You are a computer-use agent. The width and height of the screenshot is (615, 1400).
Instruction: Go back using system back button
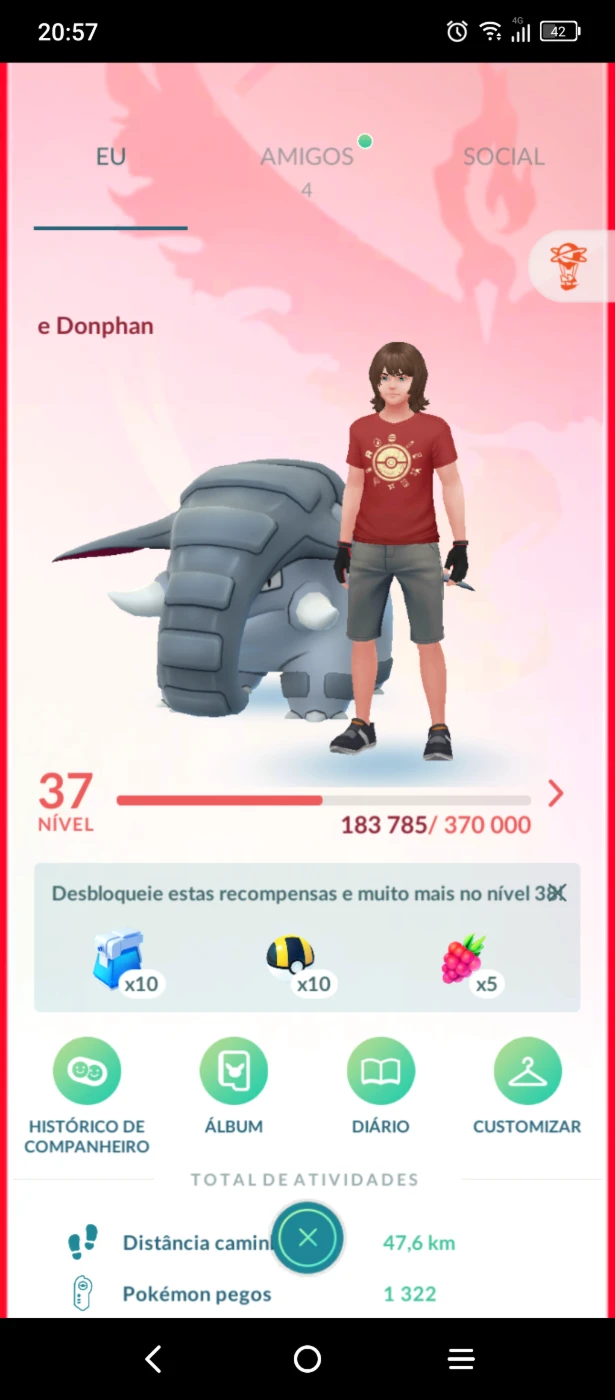153,1358
